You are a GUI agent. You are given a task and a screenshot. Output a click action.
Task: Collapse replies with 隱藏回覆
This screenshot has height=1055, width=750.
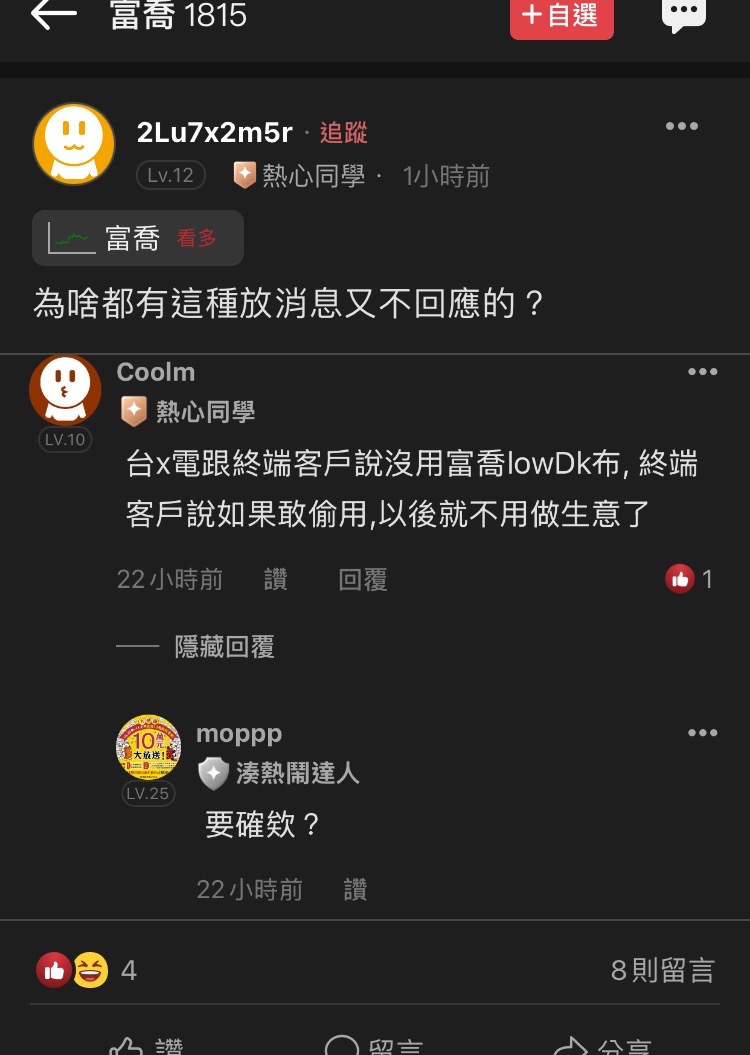pyautogui.click(x=224, y=647)
